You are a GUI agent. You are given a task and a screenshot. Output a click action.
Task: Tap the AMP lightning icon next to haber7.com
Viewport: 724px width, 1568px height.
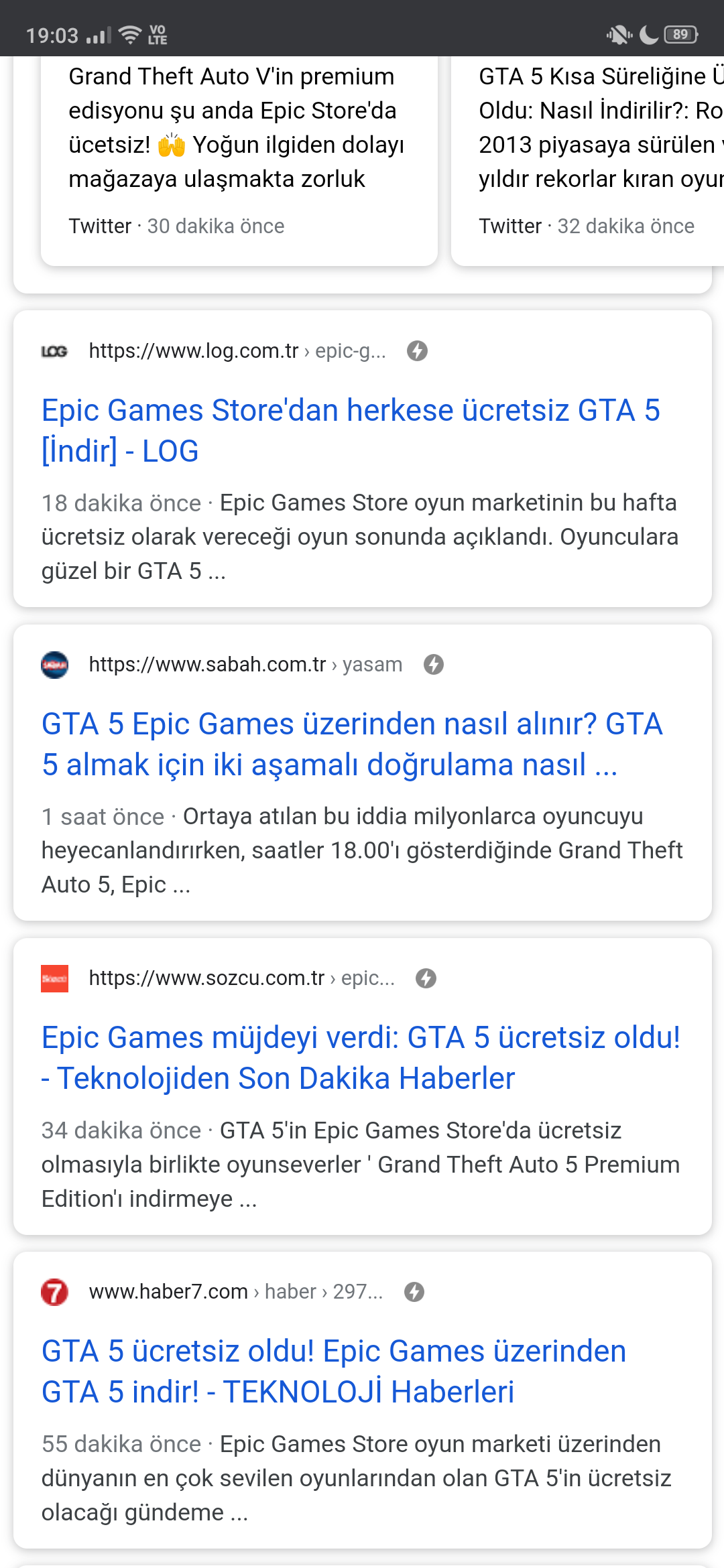(414, 1292)
